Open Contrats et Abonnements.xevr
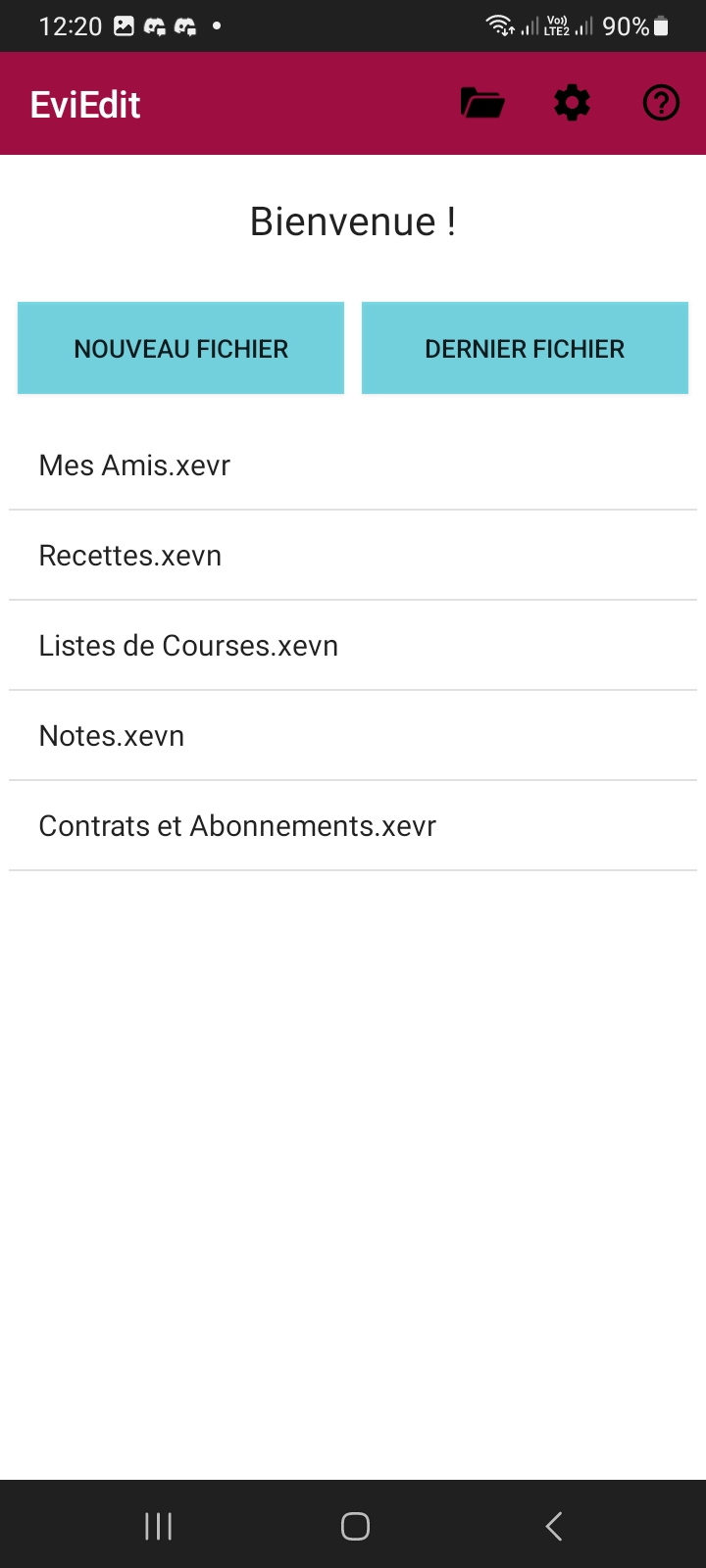Viewport: 706px width, 1568px height. pyautogui.click(x=237, y=826)
